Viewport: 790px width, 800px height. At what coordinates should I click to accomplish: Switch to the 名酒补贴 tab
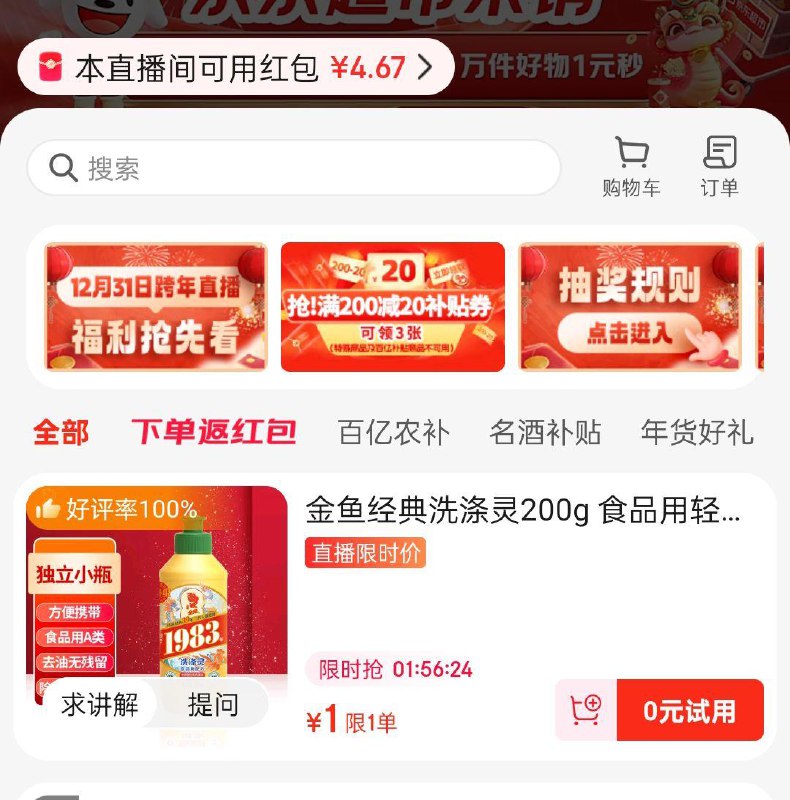coord(548,432)
